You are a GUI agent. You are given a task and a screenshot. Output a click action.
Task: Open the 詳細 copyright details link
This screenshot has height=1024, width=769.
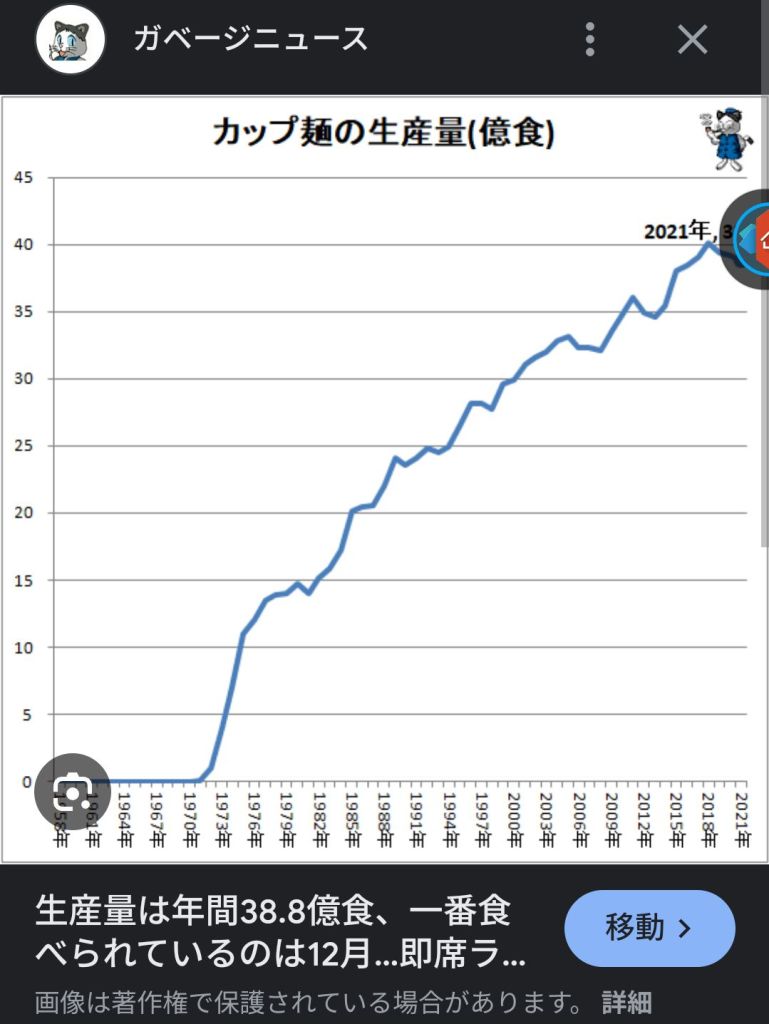[x=627, y=1001]
